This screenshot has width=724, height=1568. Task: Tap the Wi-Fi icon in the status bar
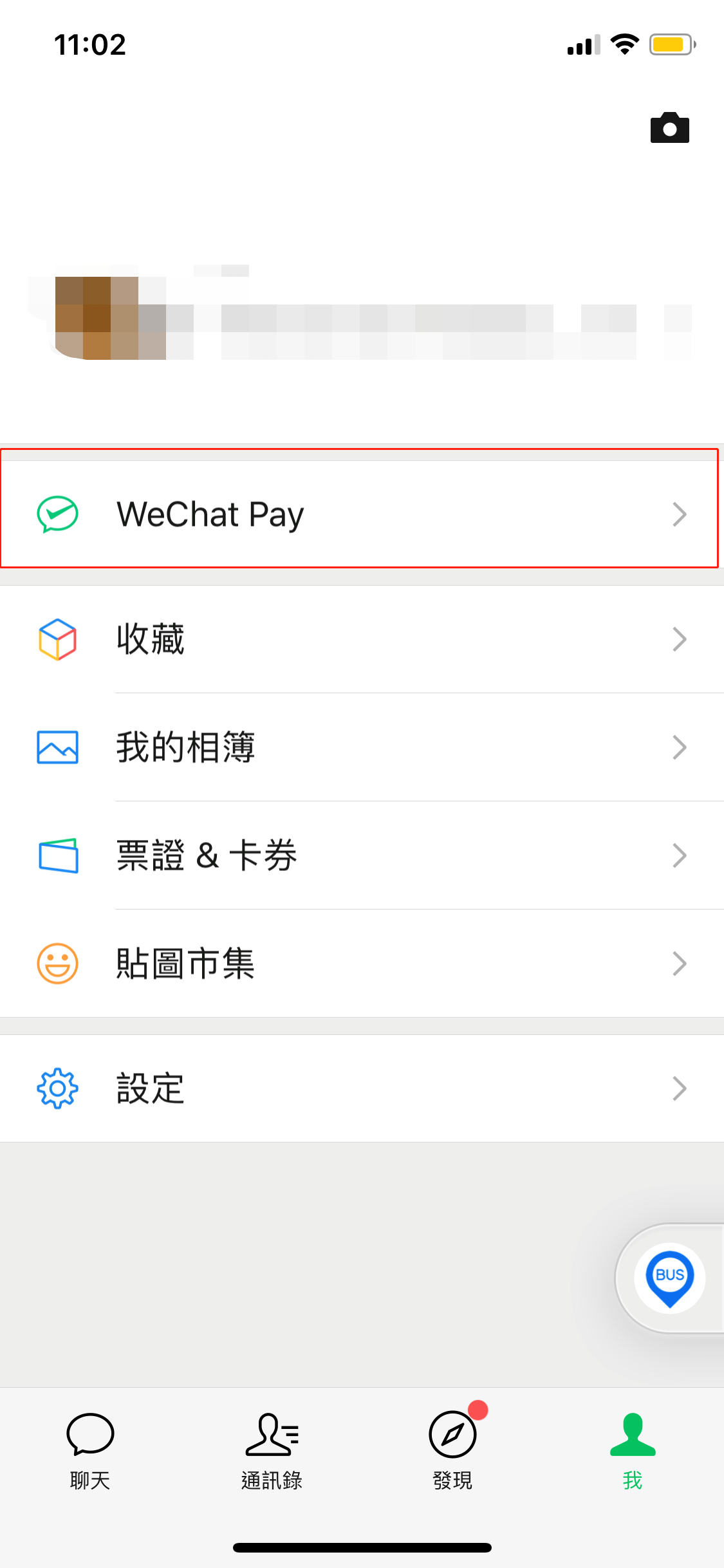[x=623, y=44]
